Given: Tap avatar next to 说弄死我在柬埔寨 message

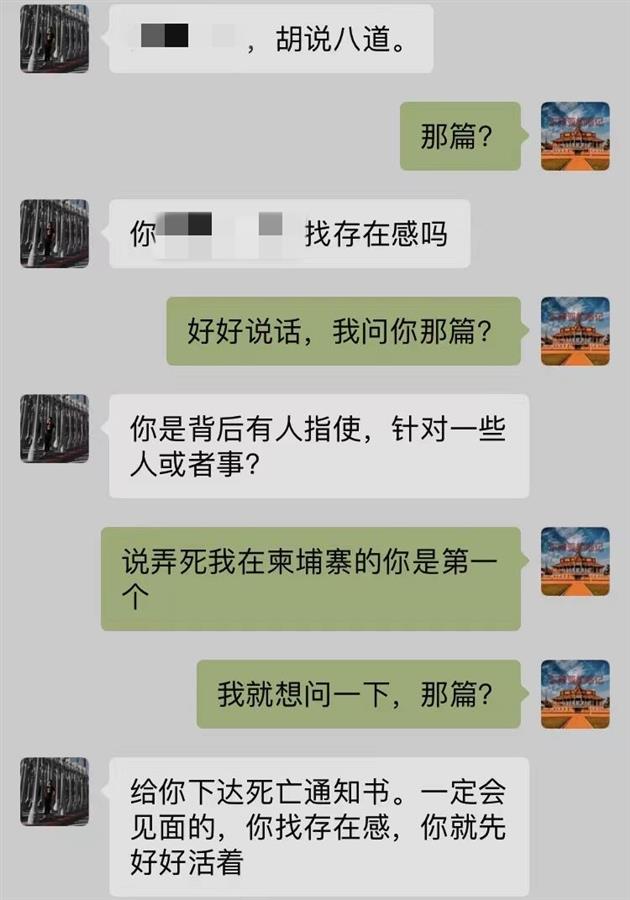Looking at the screenshot, I should [575, 561].
